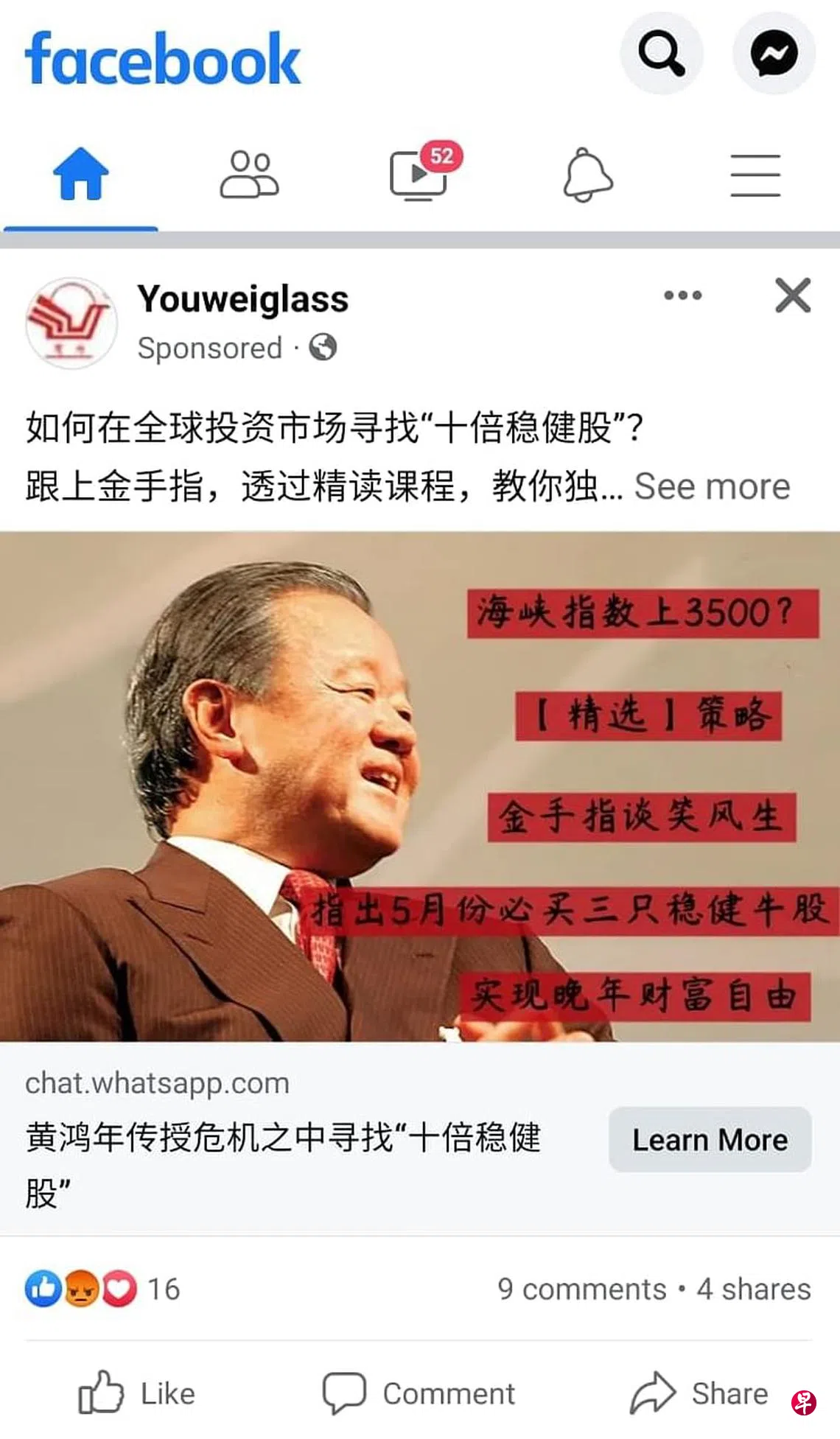
Task: Share the Youweiglass post
Action: 699,1393
